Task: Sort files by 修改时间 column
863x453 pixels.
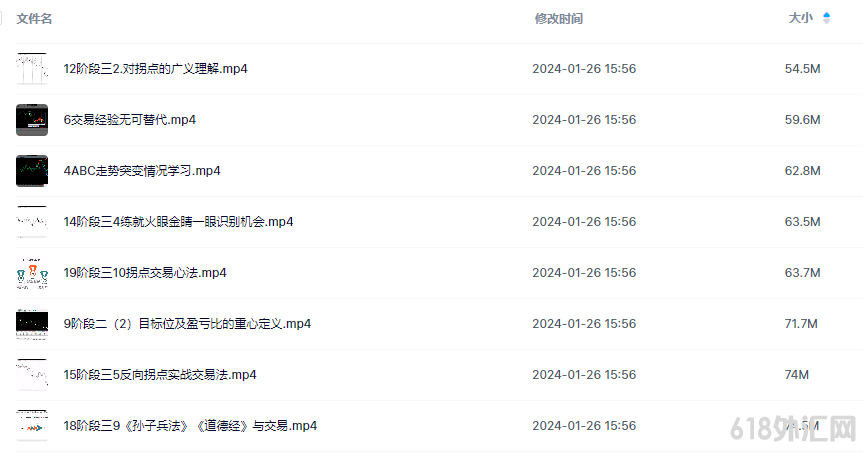Action: [x=558, y=19]
